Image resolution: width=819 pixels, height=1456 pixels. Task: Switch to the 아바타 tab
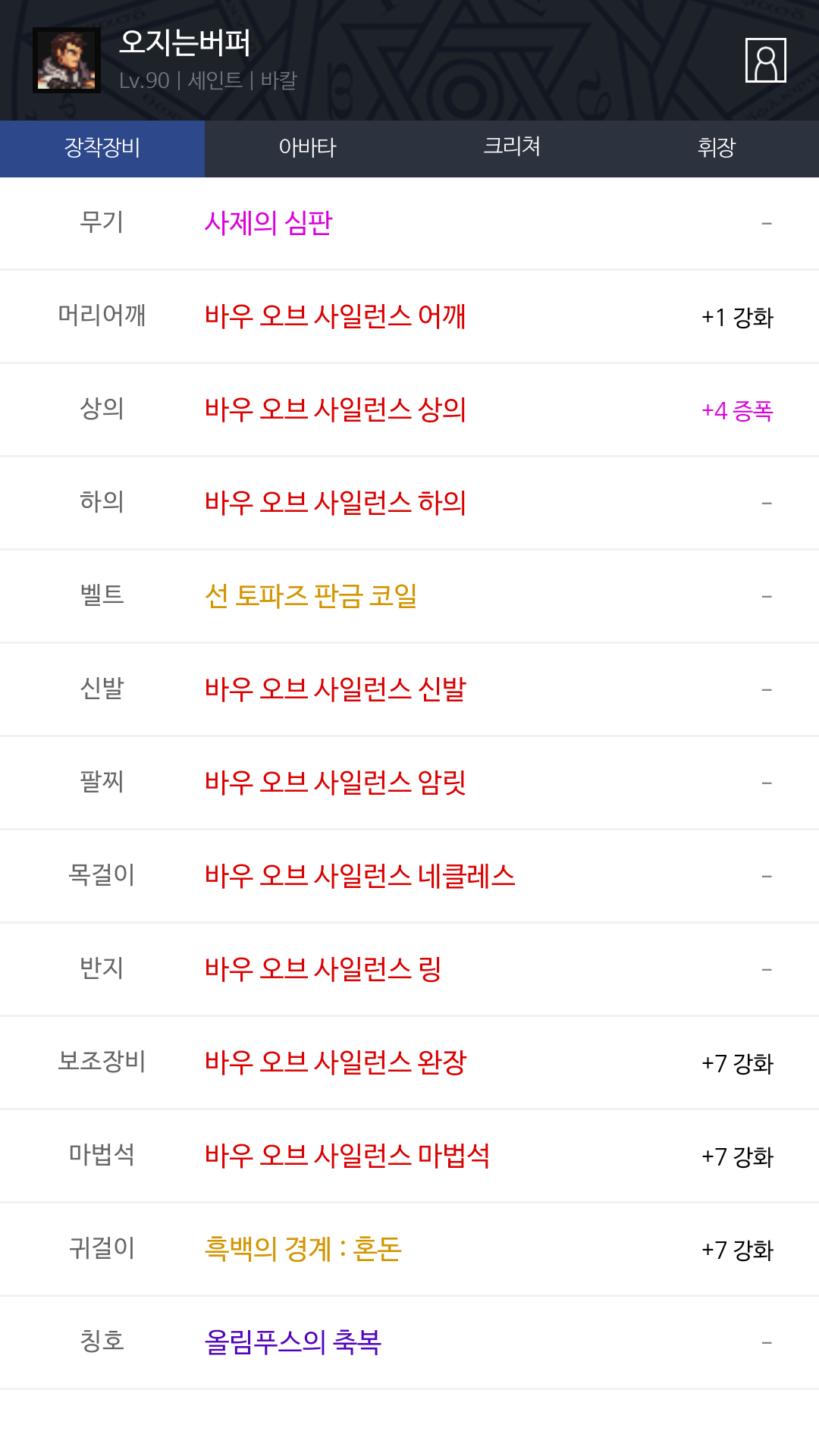pyautogui.click(x=307, y=149)
